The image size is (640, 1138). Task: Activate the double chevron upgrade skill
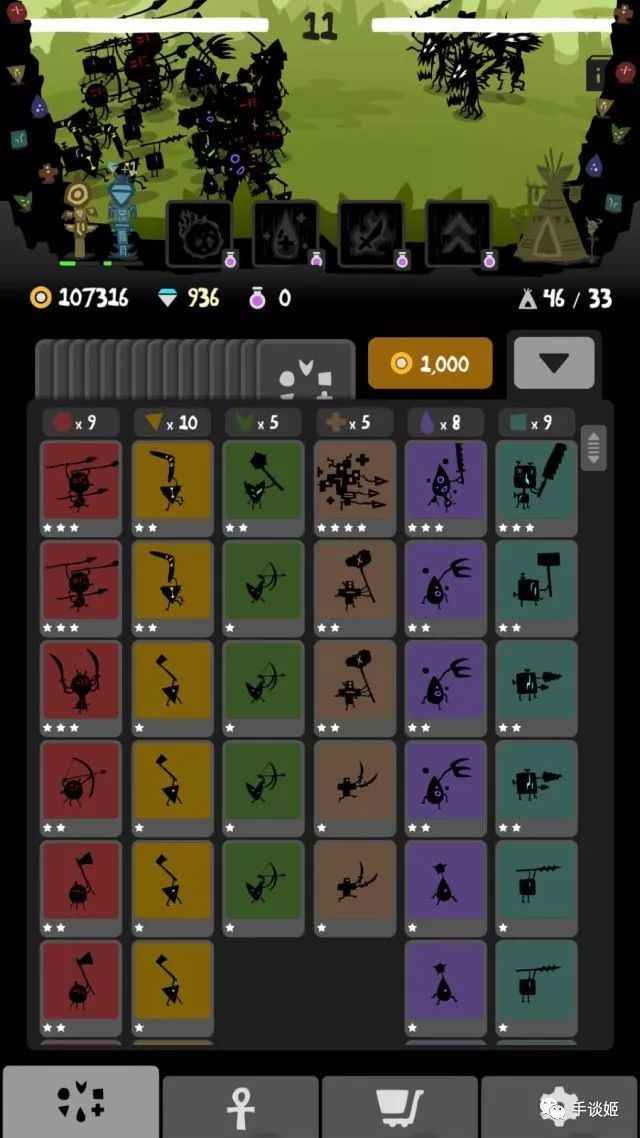[458, 234]
